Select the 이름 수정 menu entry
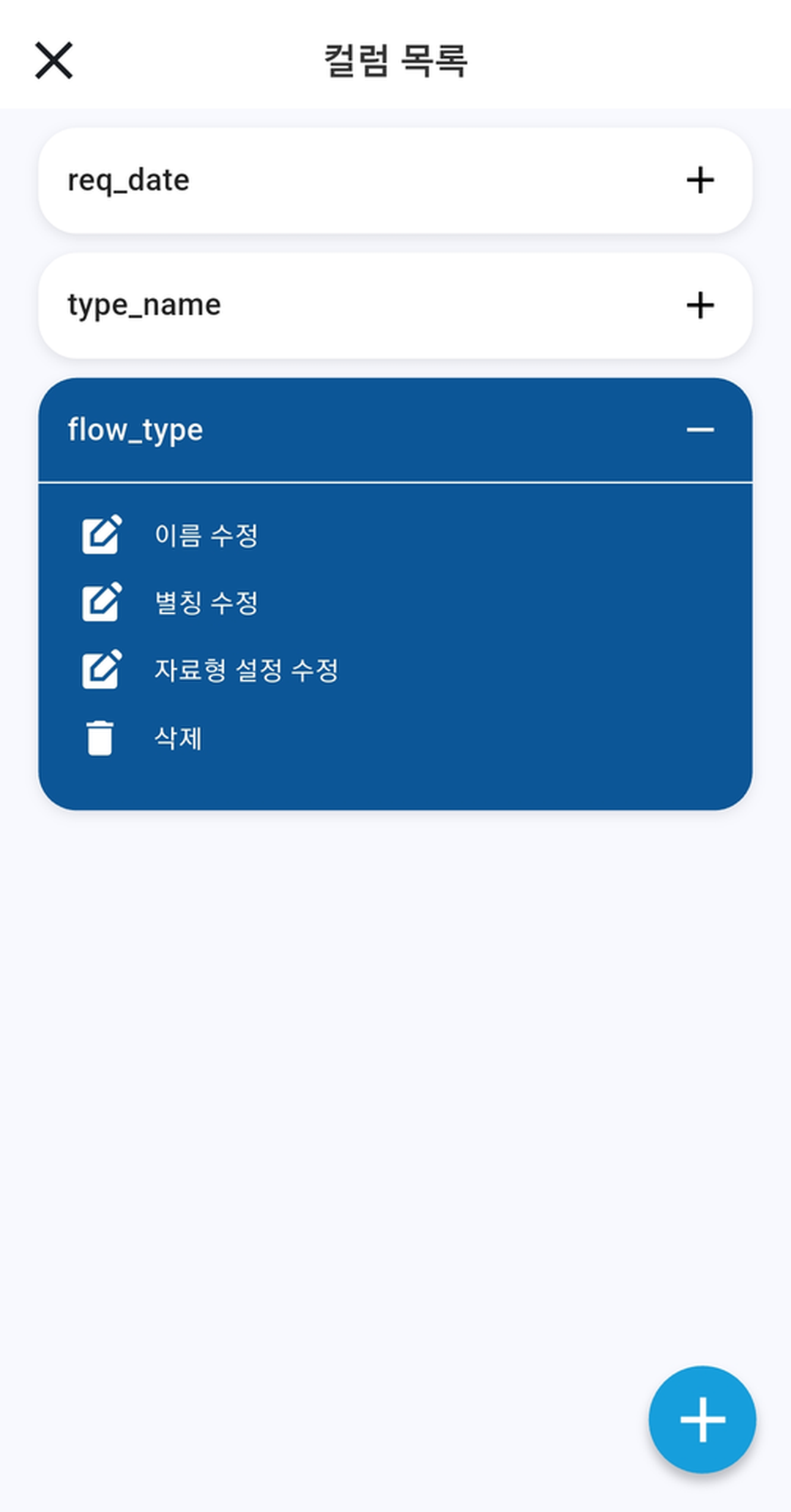The height and width of the screenshot is (1512, 791). click(207, 534)
